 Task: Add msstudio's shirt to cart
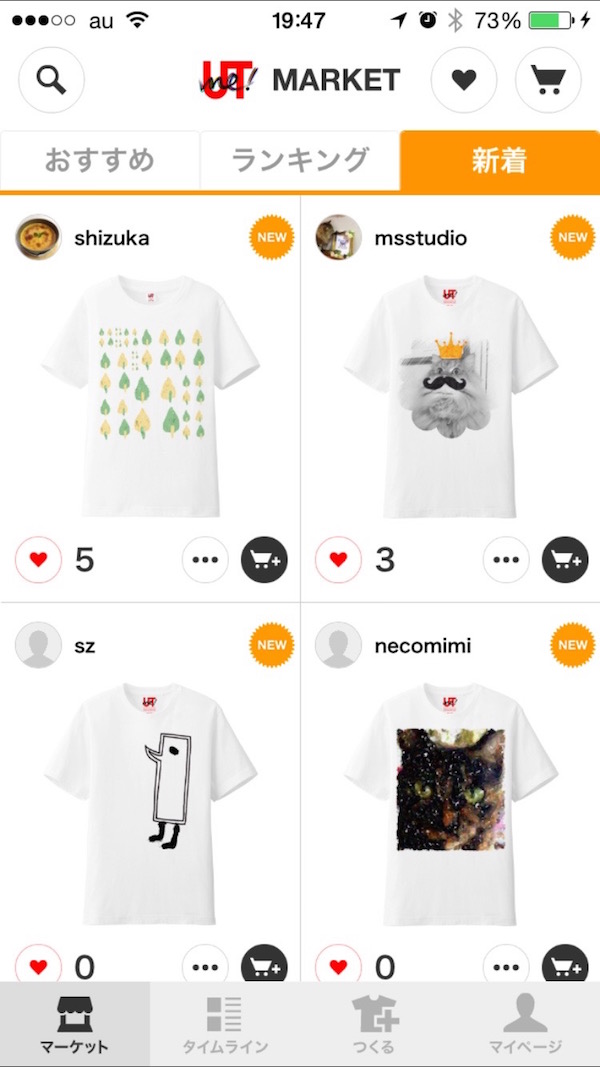[x=565, y=560]
